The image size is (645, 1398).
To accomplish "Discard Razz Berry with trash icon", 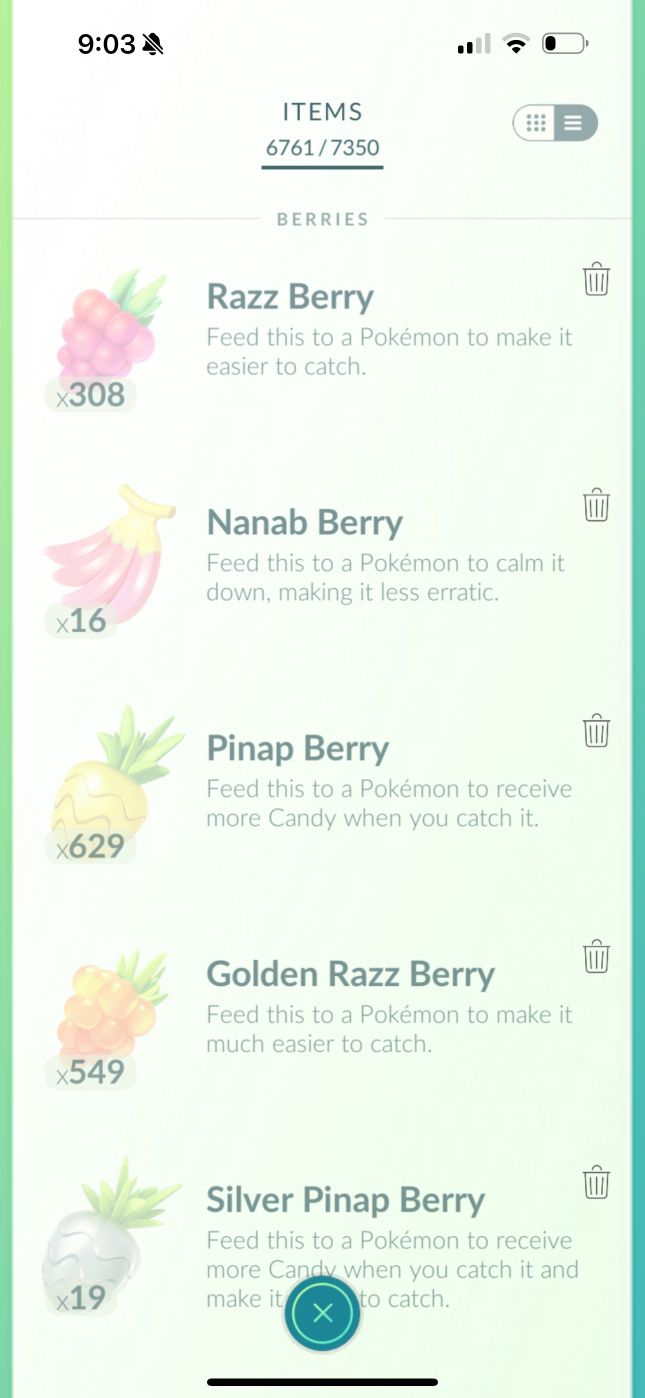I will point(596,279).
